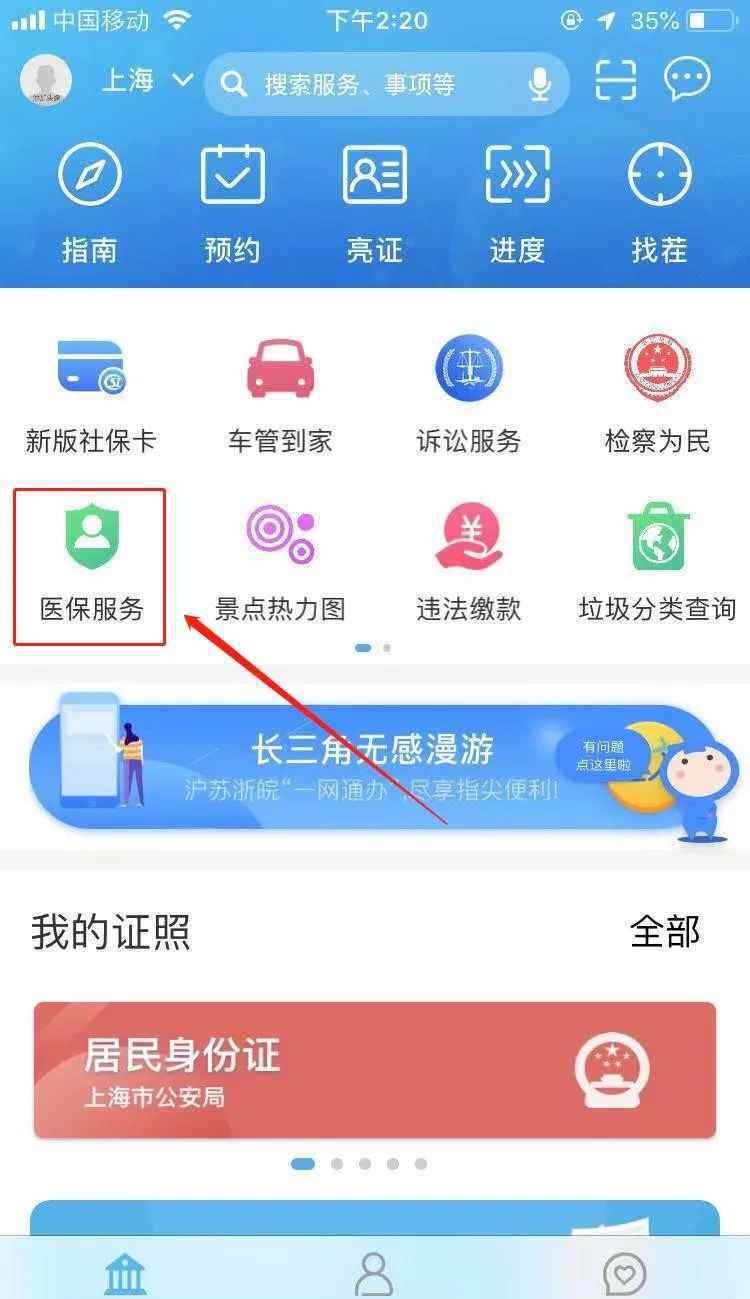Open the 居民身份证 card
The width and height of the screenshot is (750, 1299).
(375, 1070)
